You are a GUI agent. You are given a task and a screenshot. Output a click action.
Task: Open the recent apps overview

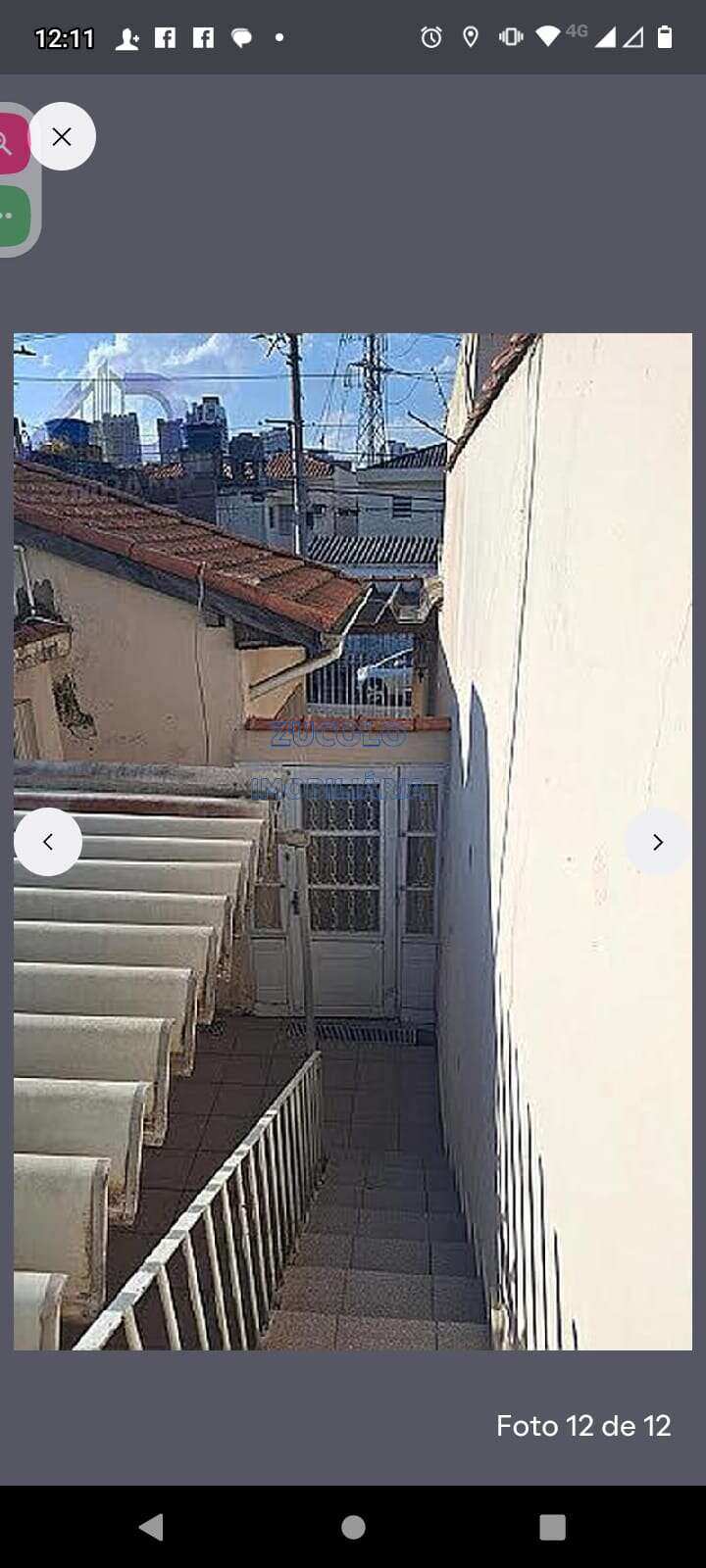[x=552, y=1527]
